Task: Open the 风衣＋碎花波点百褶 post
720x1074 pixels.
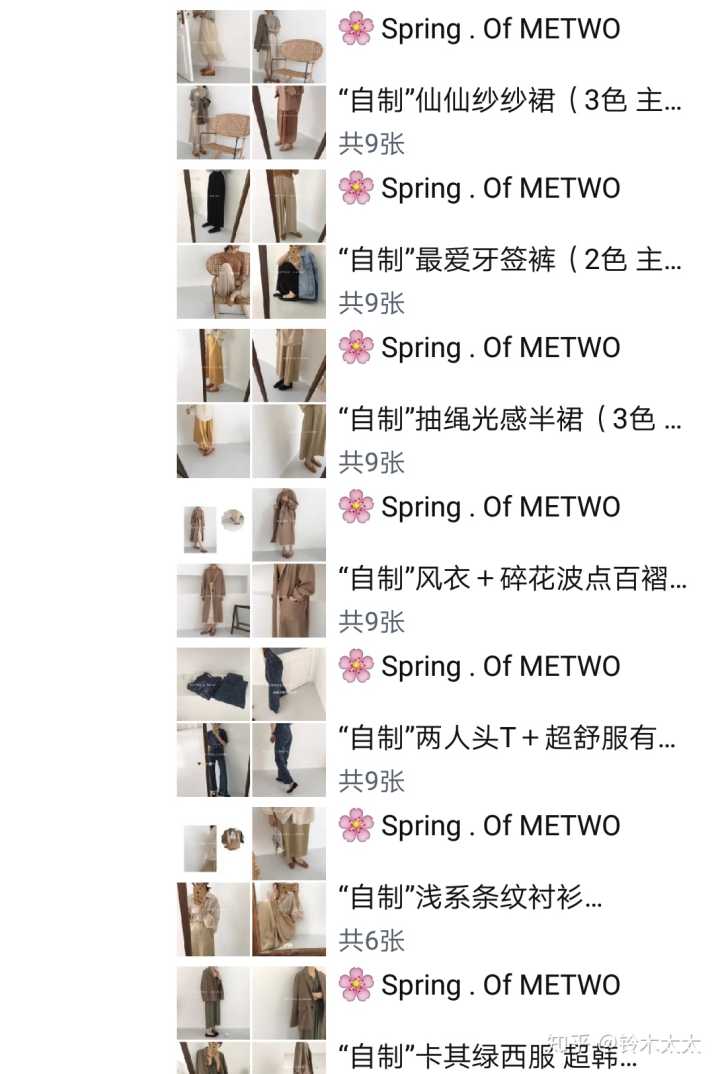Action: tap(512, 579)
